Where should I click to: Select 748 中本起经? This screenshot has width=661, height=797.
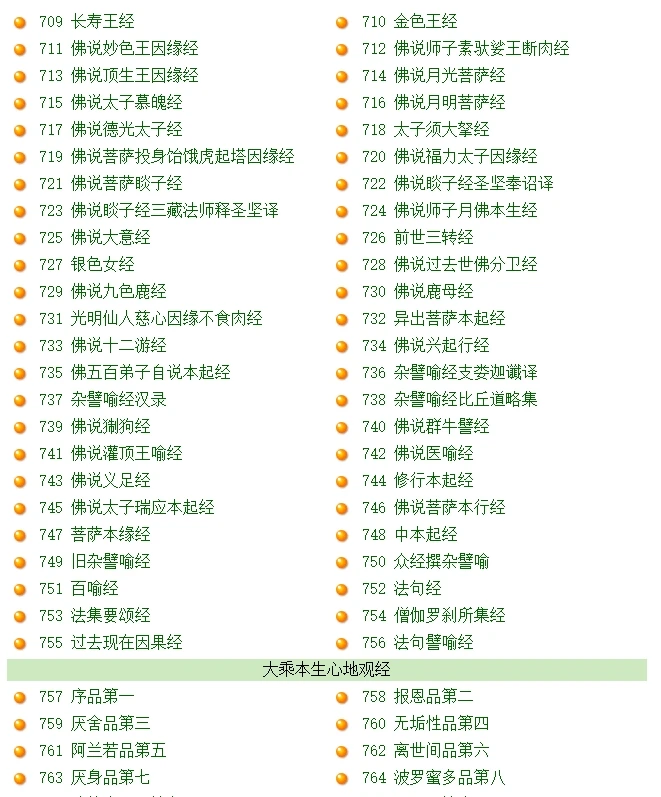(425, 534)
